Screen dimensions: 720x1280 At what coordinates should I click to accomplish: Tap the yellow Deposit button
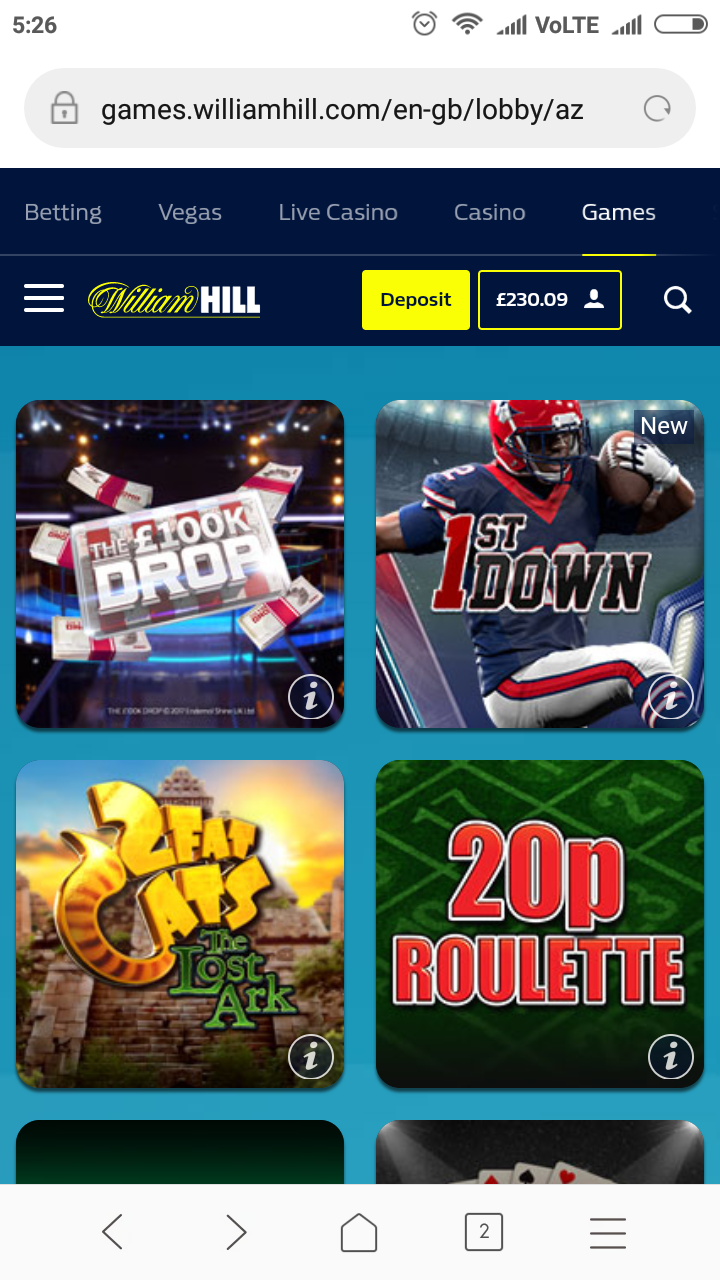pyautogui.click(x=415, y=300)
